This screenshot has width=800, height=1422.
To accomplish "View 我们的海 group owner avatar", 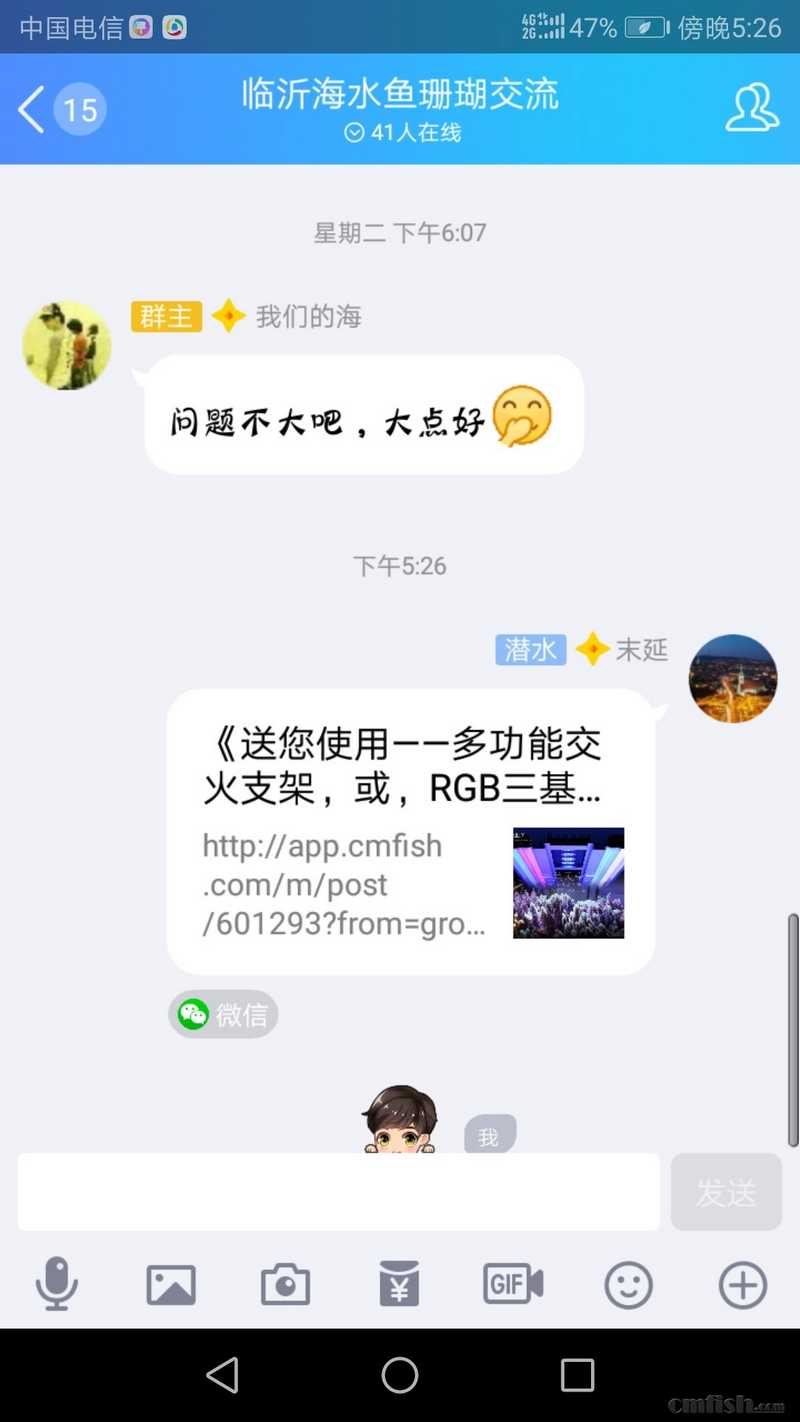I will click(x=67, y=345).
